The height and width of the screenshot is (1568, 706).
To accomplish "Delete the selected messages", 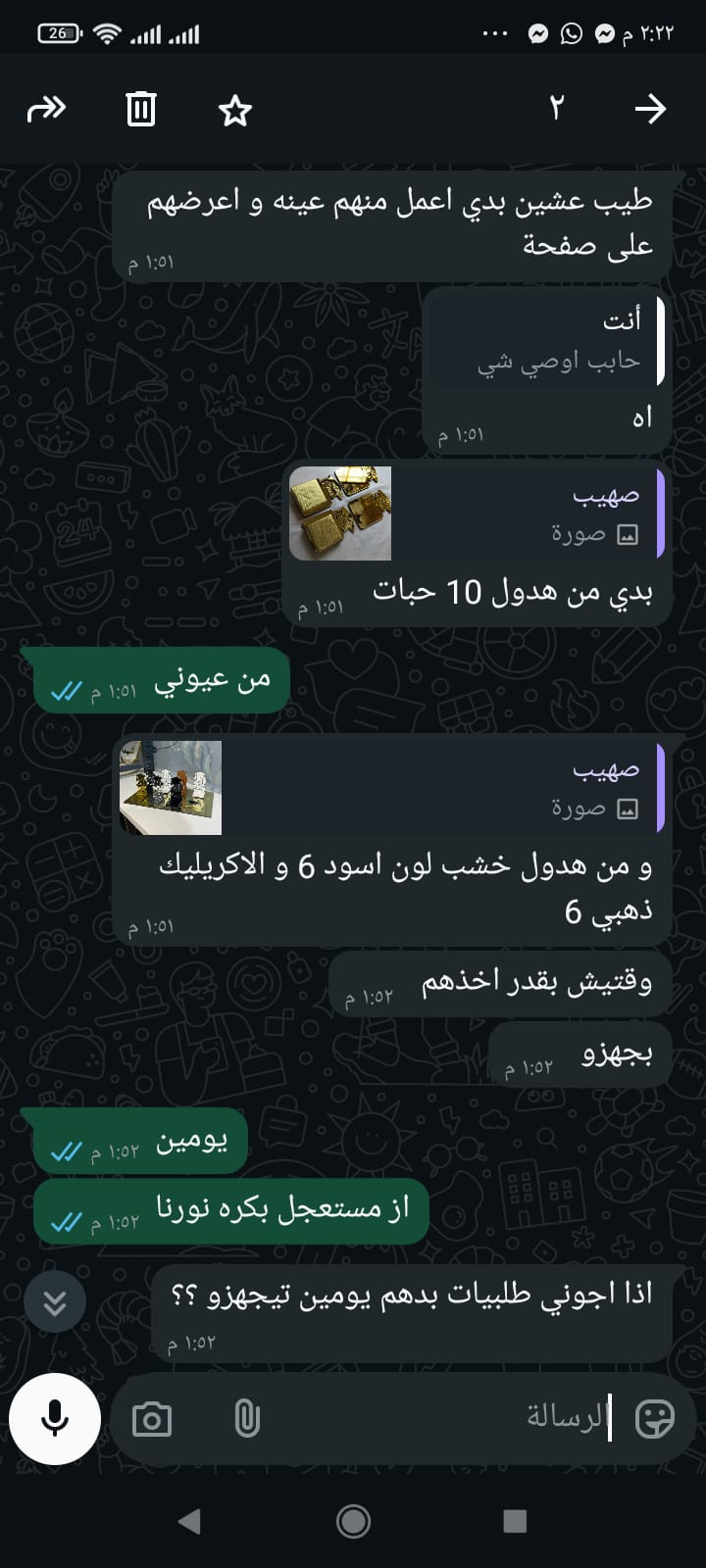I will click(x=141, y=109).
